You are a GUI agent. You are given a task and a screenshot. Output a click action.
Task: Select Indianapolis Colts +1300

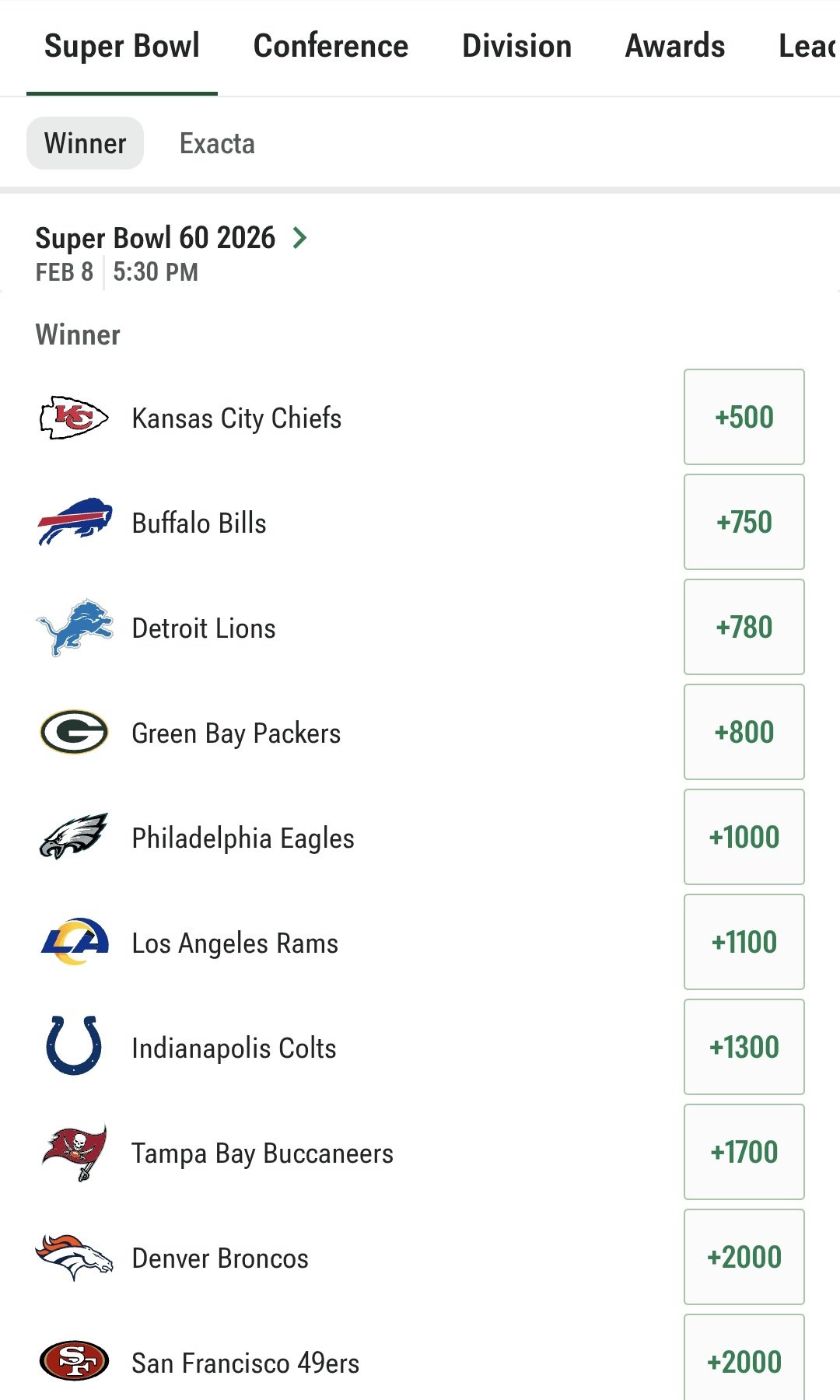pos(744,1047)
